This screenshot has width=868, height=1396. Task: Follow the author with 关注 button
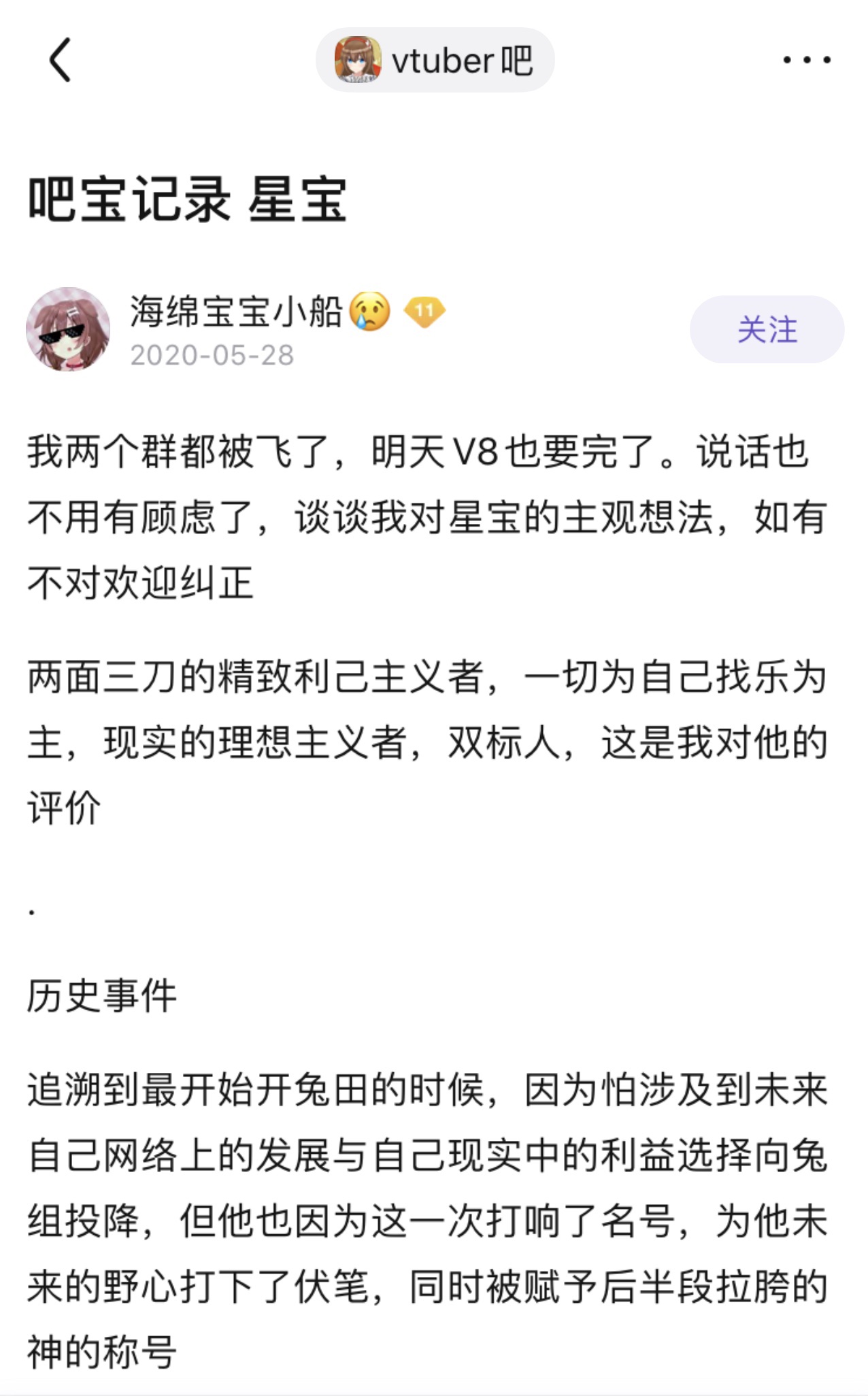click(x=767, y=329)
